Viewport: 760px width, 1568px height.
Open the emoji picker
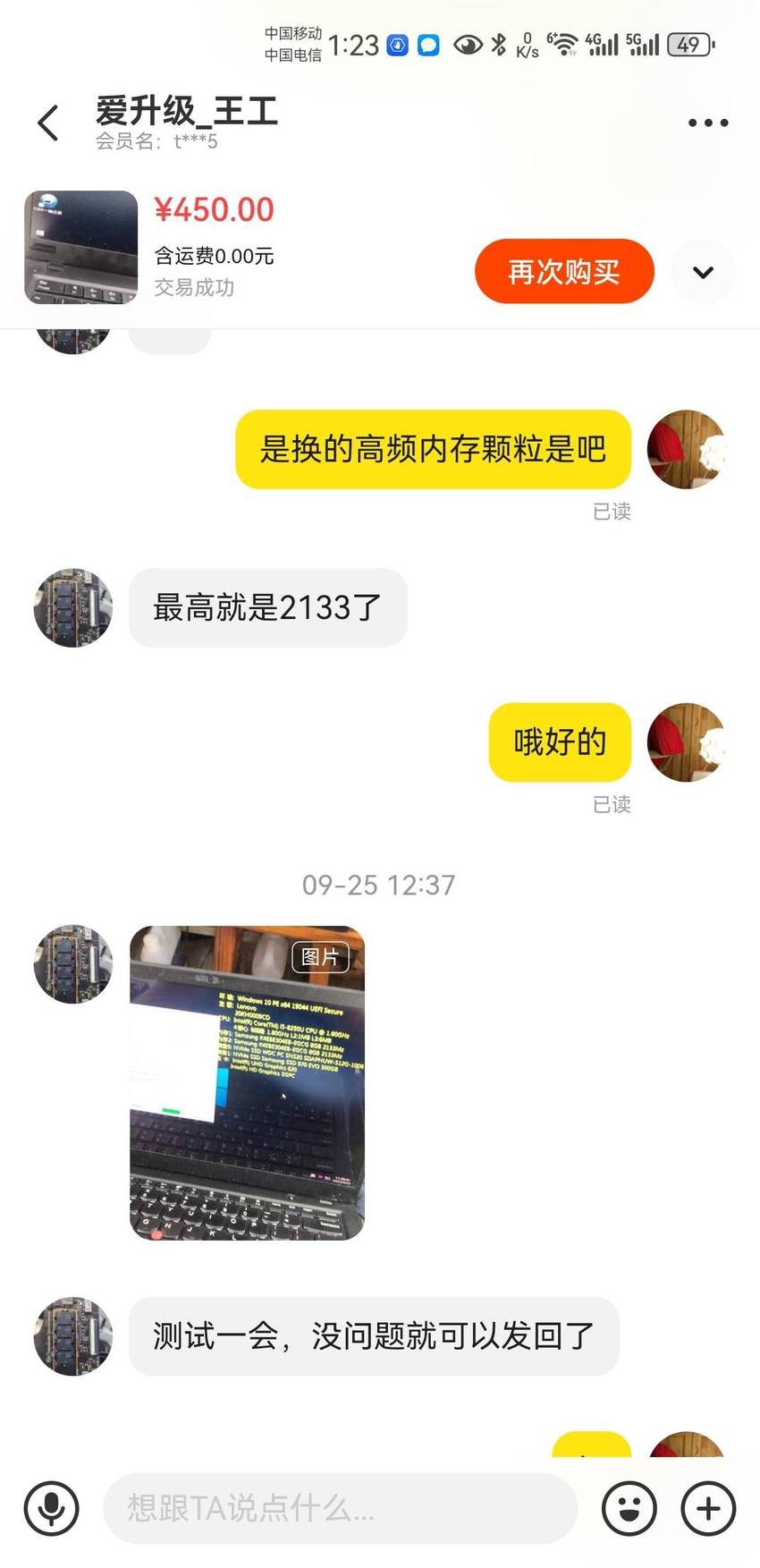point(629,1508)
